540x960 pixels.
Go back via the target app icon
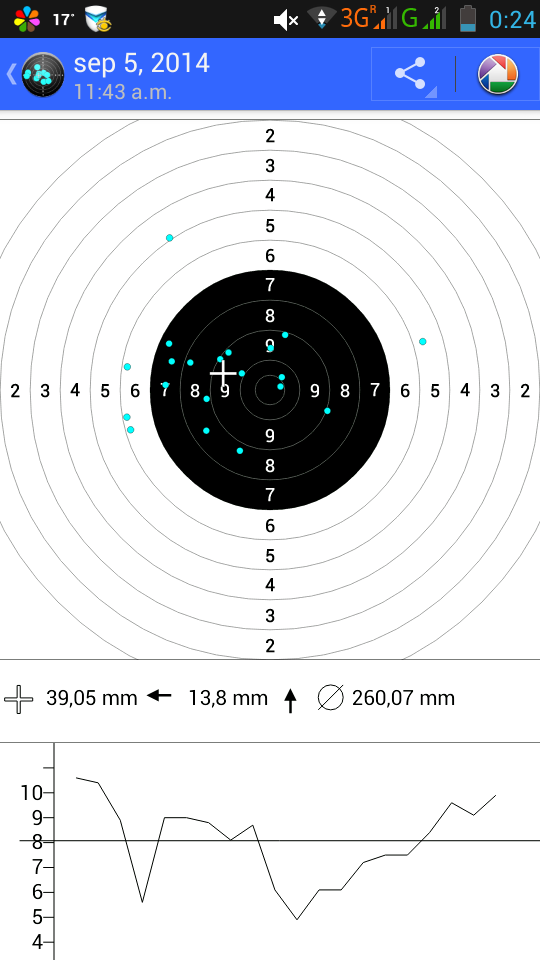(42, 75)
